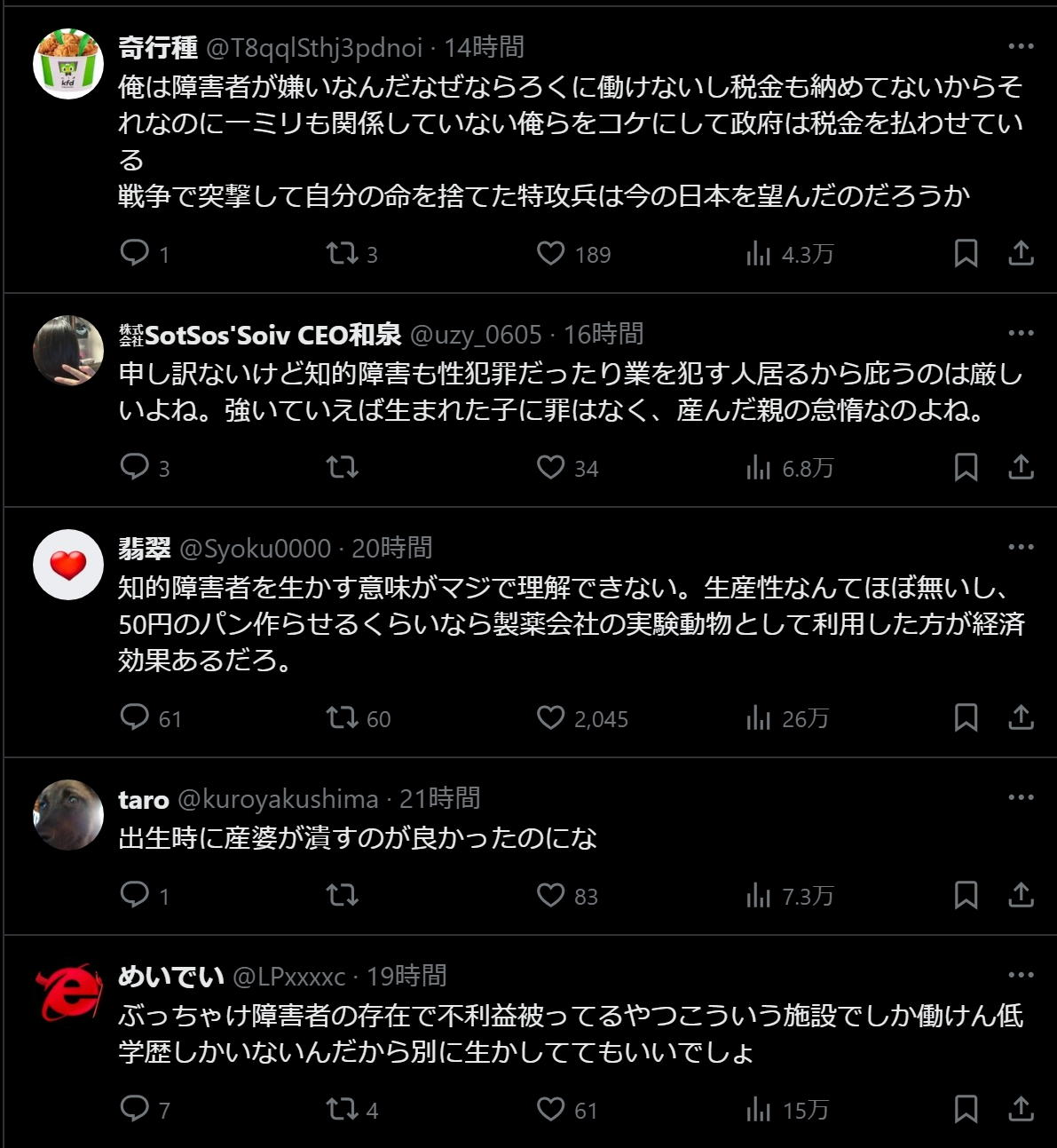The image size is (1057, 1148).
Task: Repost the tweet from @T8qqlSthj3pdnoi
Action: (x=342, y=254)
